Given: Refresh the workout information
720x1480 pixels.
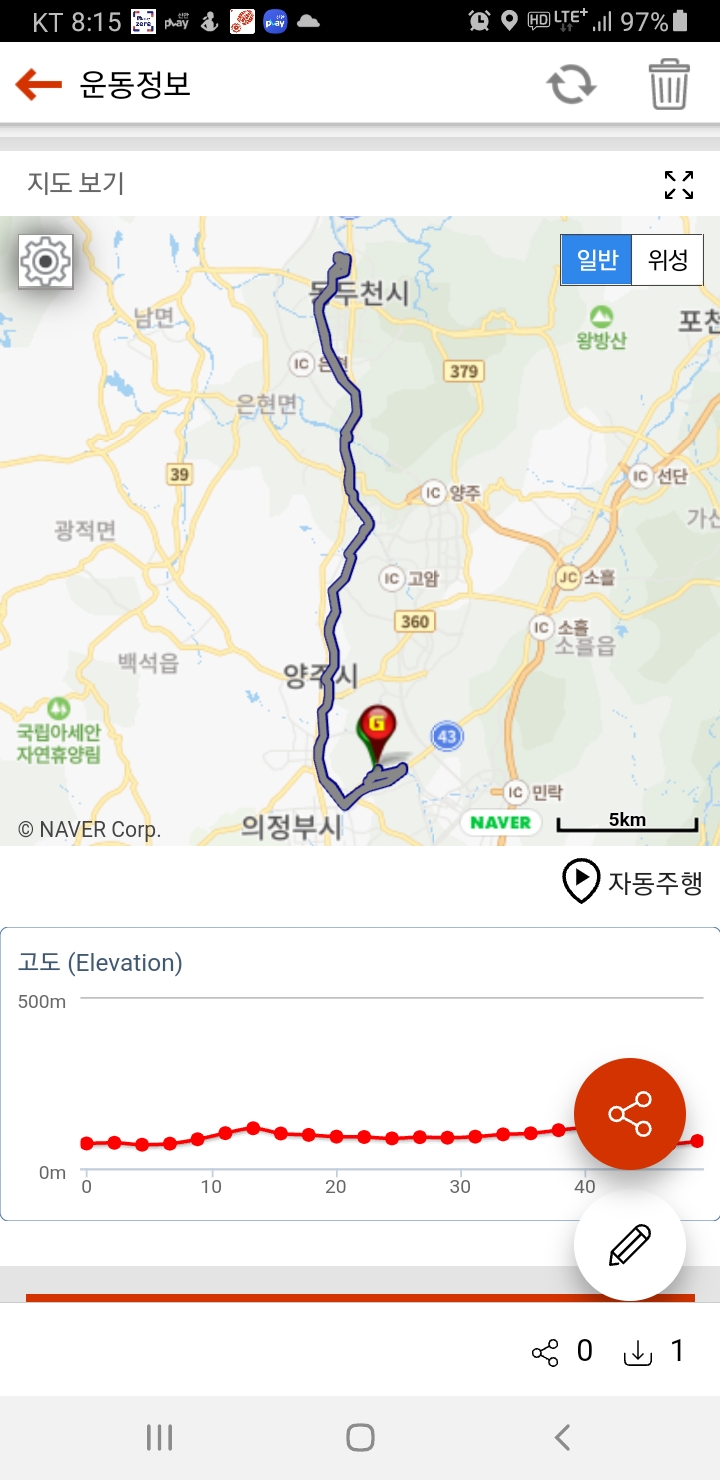Looking at the screenshot, I should pos(571,85).
